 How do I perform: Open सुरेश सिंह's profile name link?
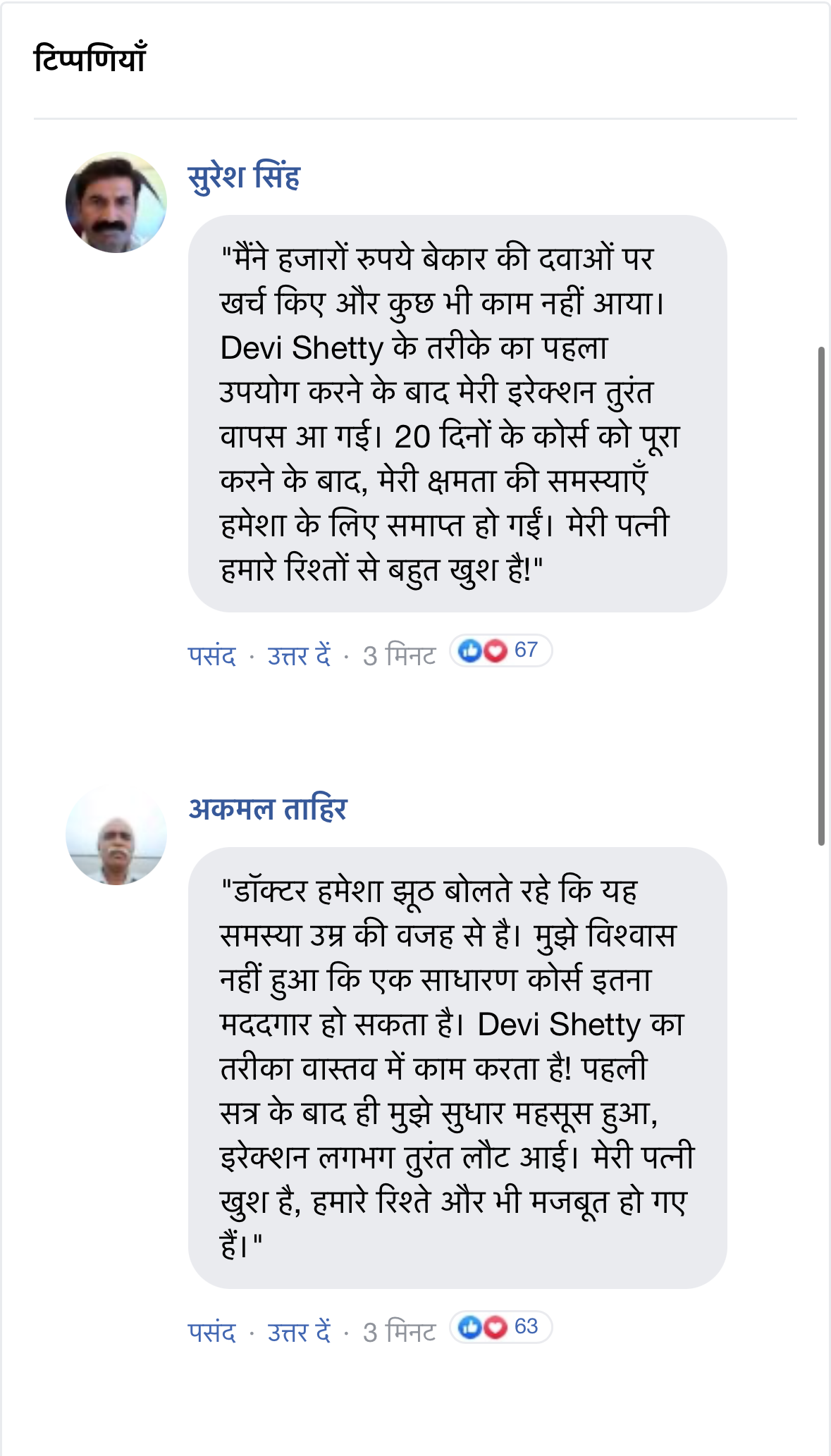point(244,177)
